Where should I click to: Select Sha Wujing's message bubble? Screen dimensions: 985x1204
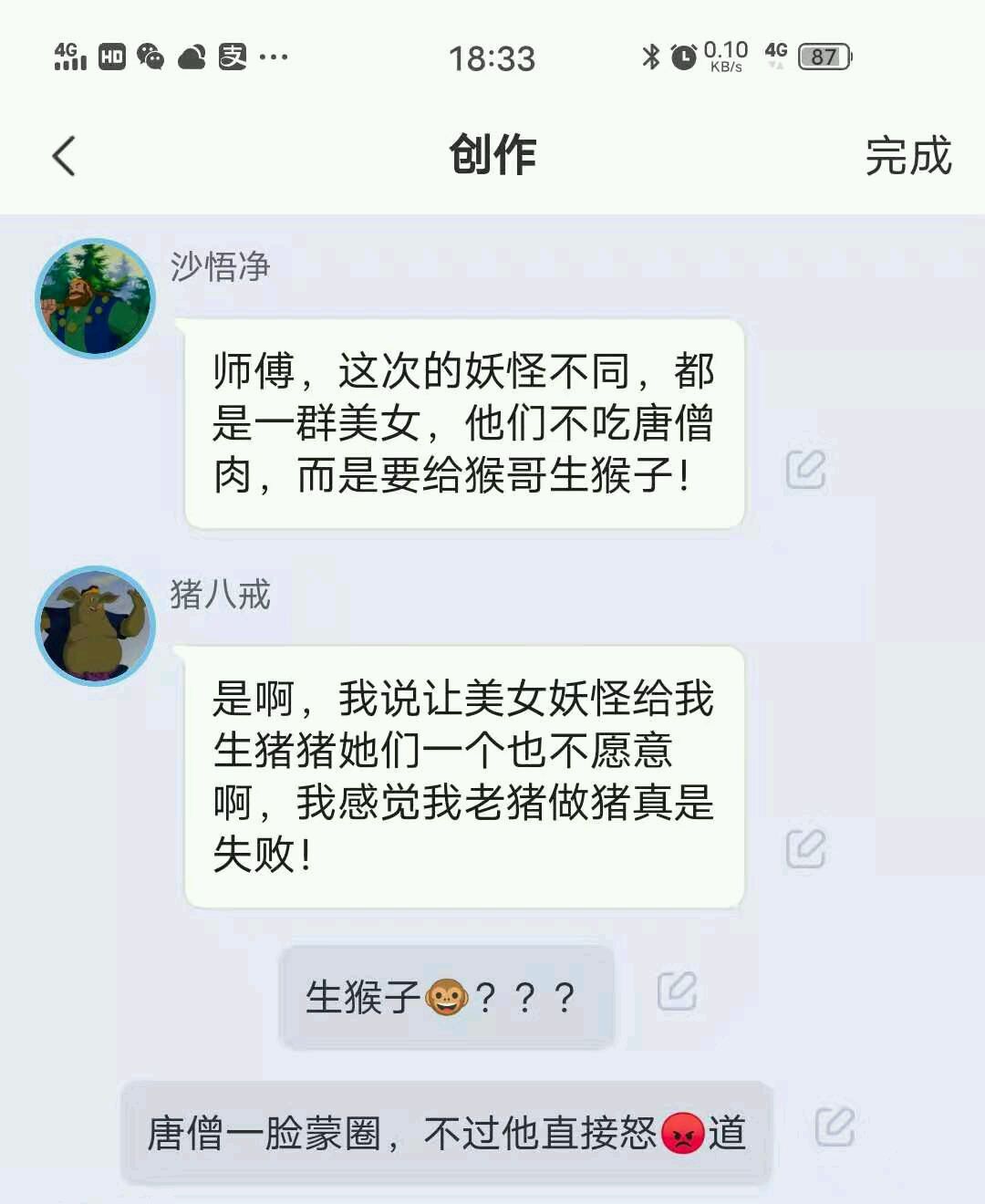coord(461,424)
